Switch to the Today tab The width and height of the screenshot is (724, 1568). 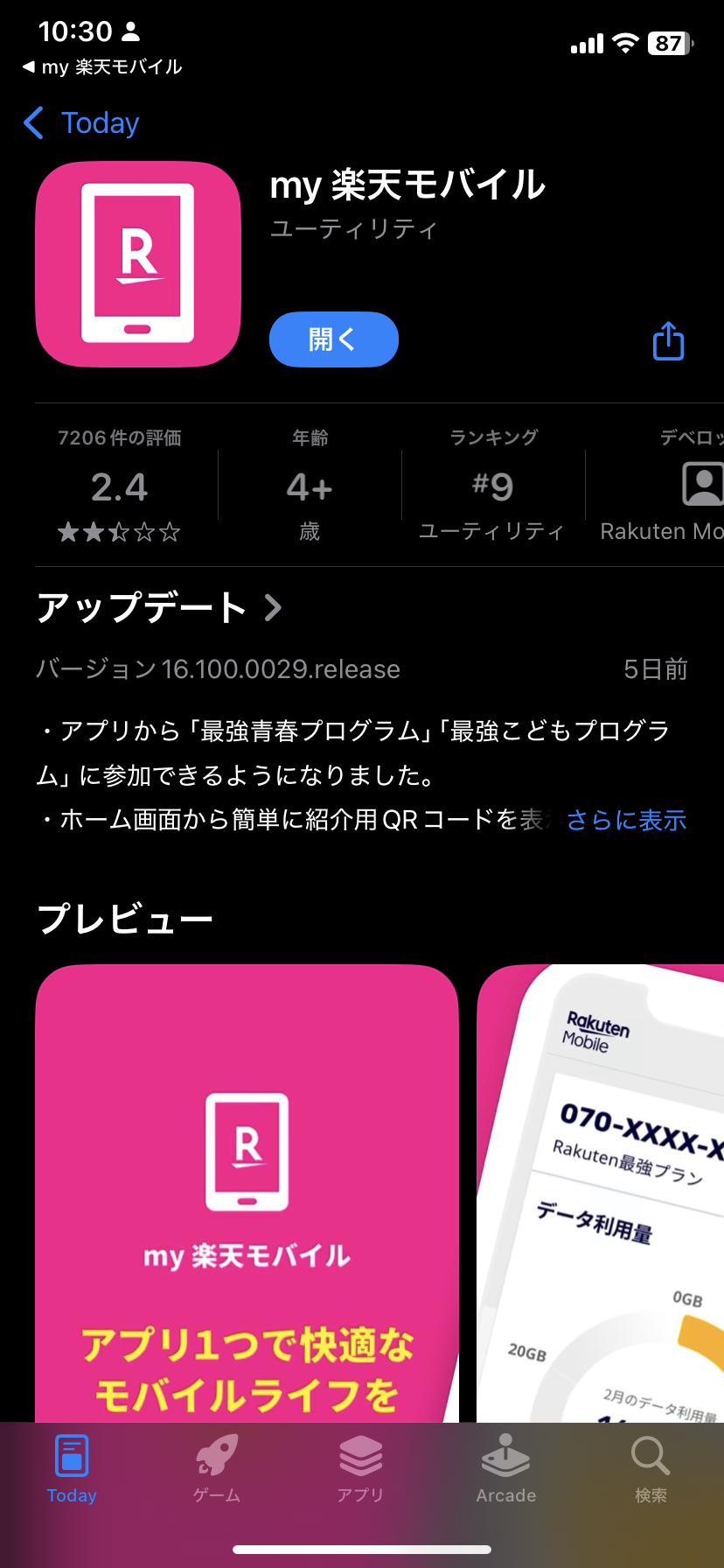coord(72,1470)
